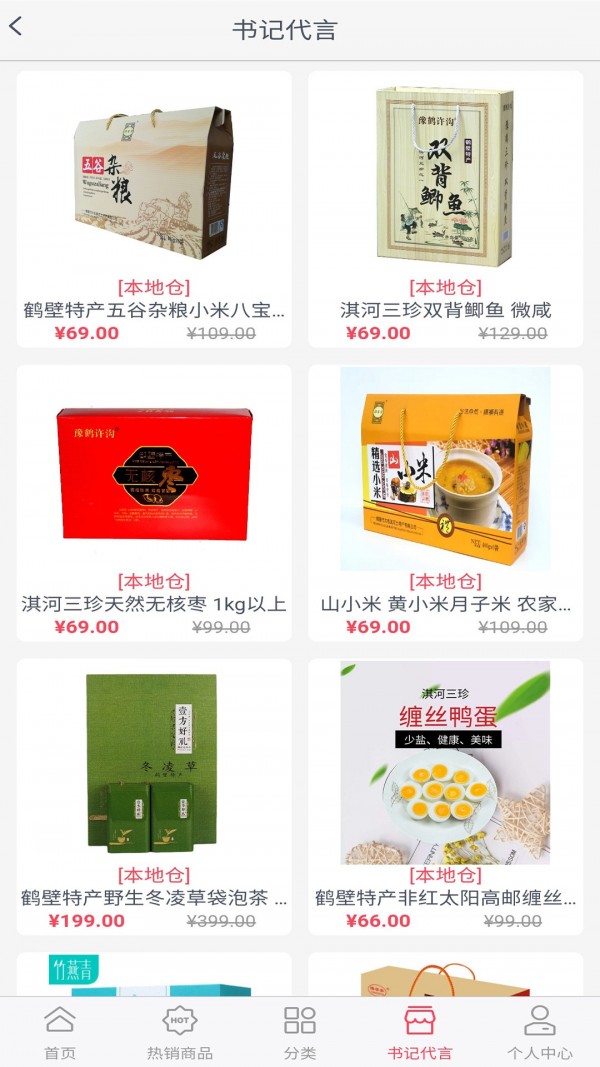Open the 热销商品 tab
The image size is (600, 1067).
pyautogui.click(x=180, y=1032)
